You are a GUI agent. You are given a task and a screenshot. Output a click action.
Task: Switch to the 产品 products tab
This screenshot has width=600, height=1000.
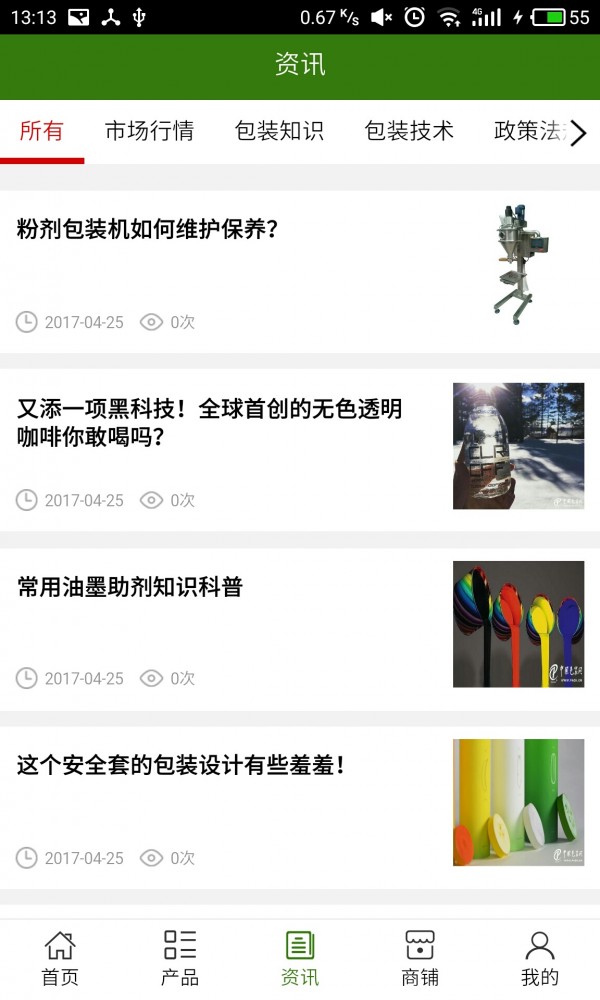pos(180,958)
